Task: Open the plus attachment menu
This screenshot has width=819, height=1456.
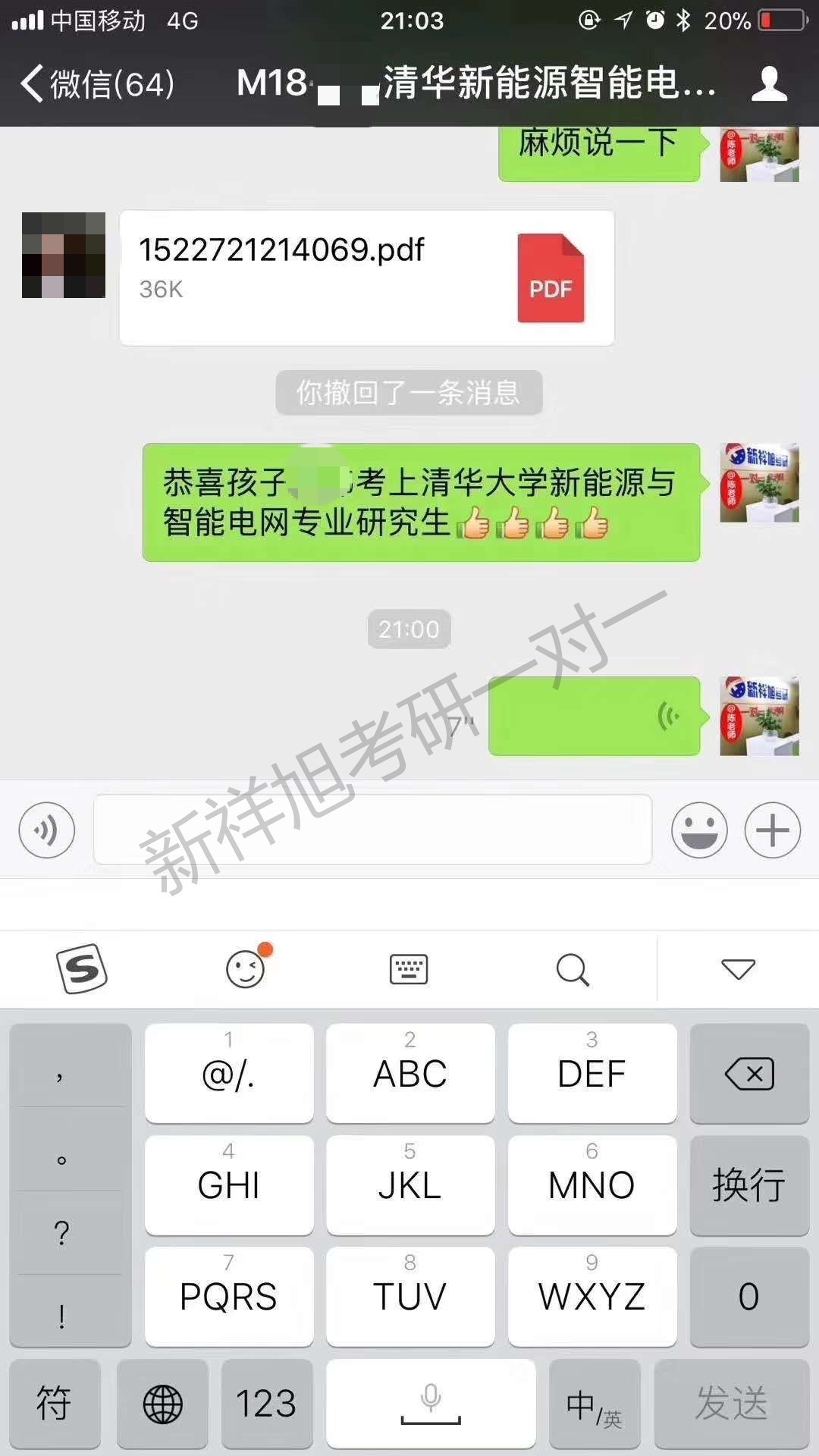Action: tap(772, 830)
